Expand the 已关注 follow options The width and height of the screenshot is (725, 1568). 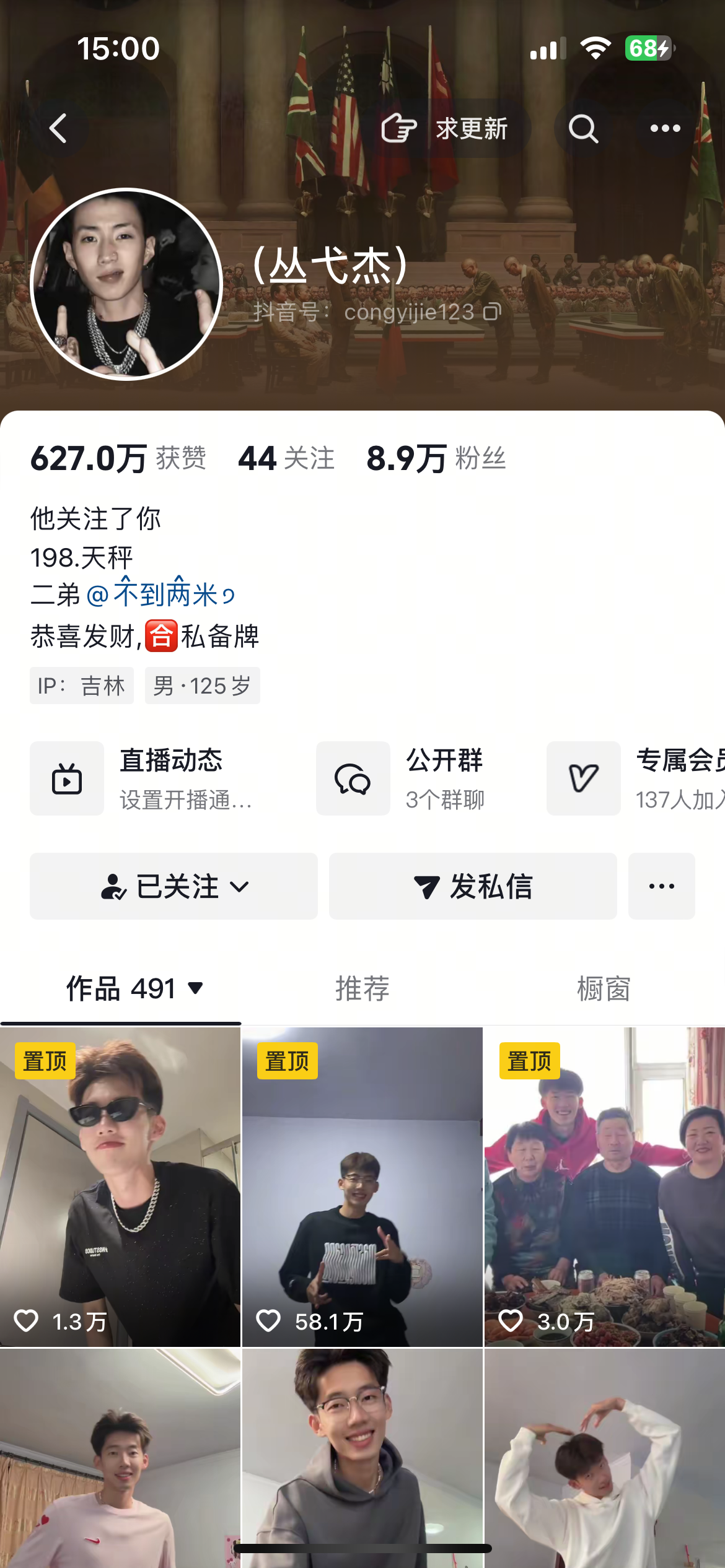[174, 886]
